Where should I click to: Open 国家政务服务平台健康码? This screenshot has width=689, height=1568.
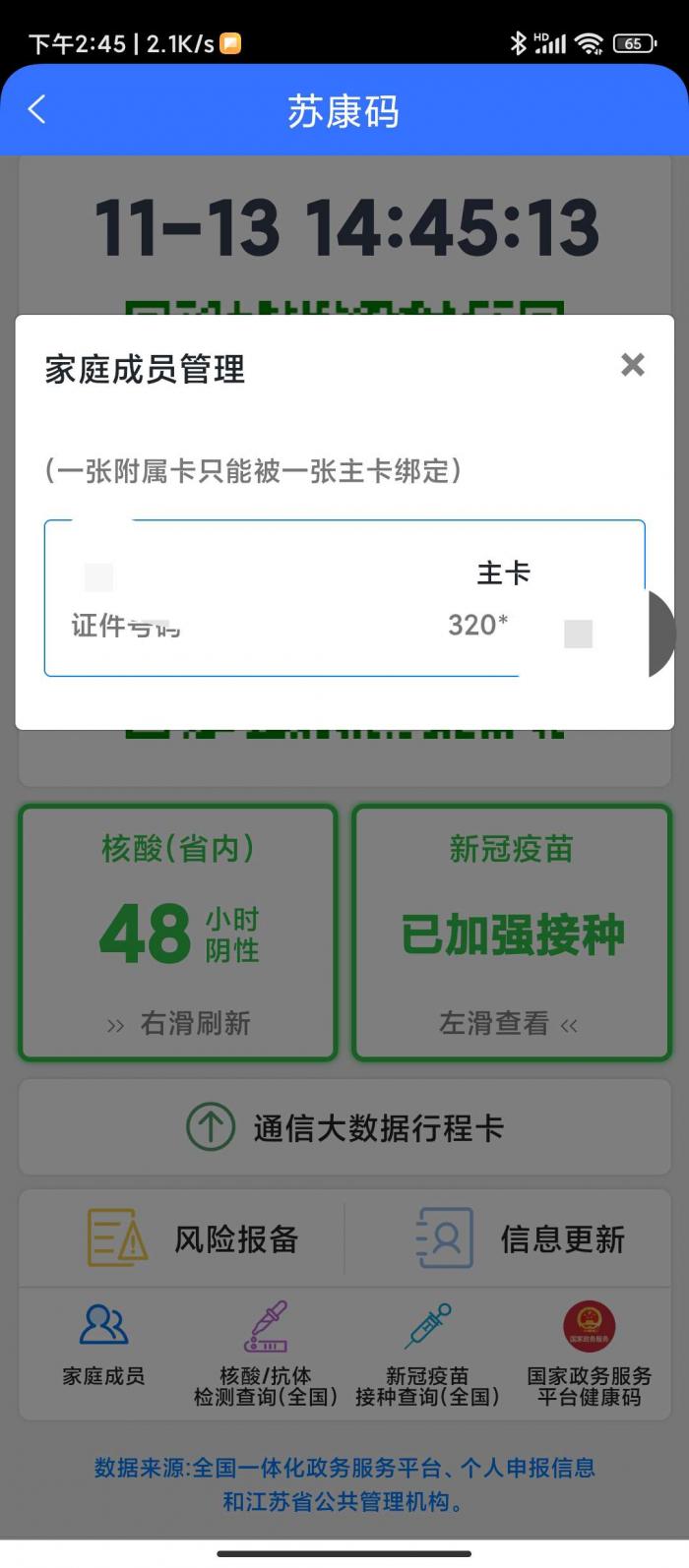589,1354
